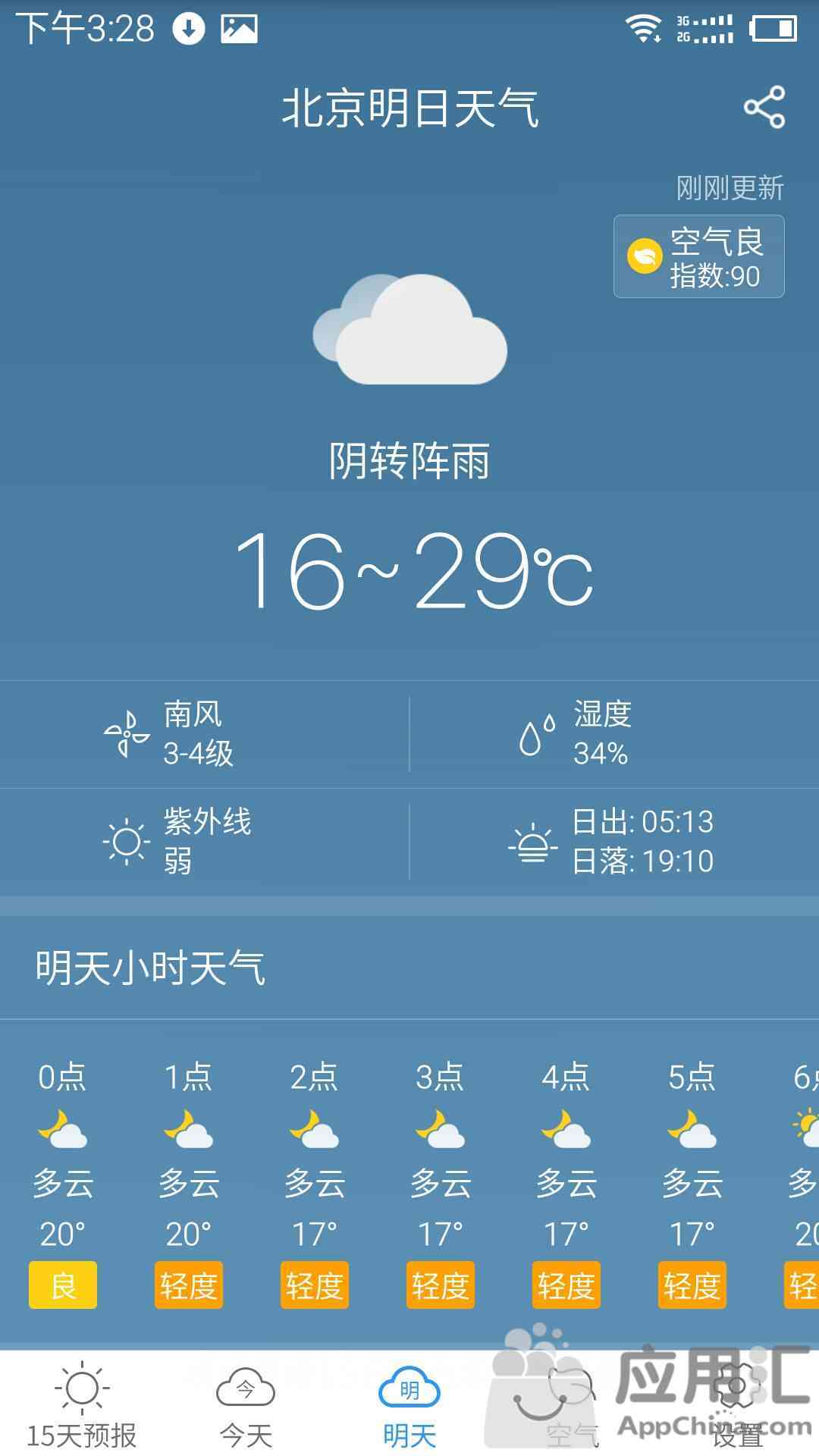Switch to the 今天 tab
Viewport: 819px width, 1456px height.
point(246,1404)
